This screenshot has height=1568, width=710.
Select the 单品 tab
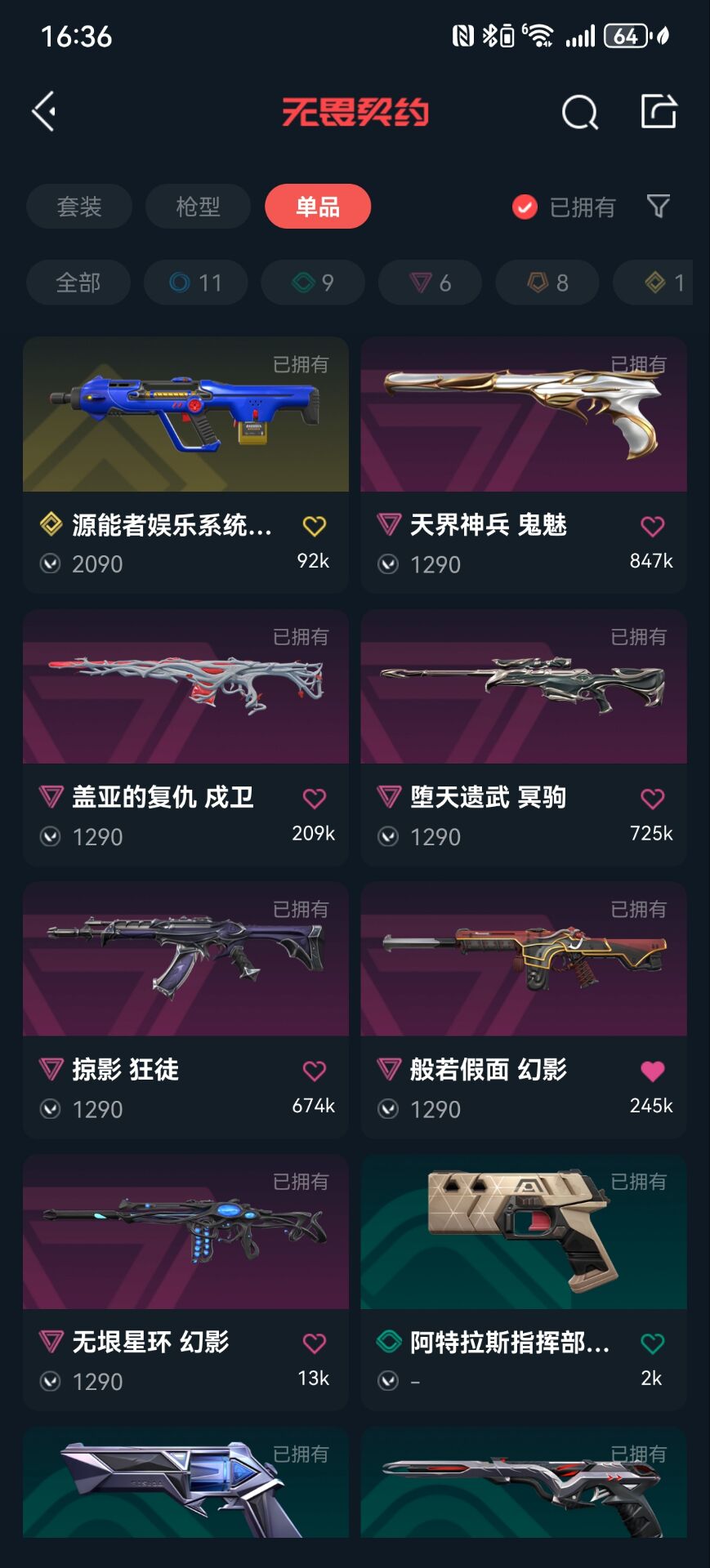tap(318, 207)
